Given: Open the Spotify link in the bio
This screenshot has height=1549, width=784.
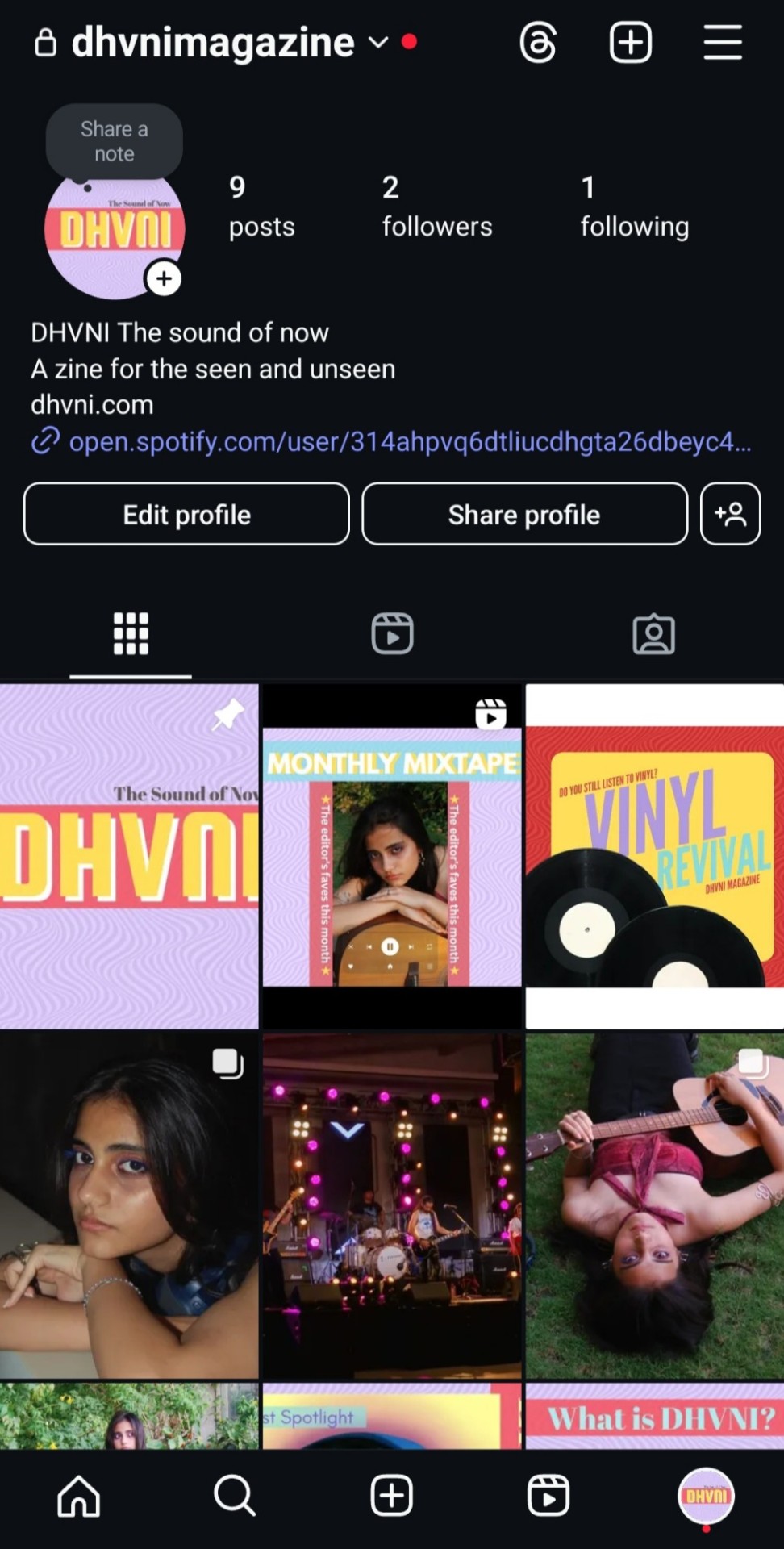Looking at the screenshot, I should coord(408,441).
